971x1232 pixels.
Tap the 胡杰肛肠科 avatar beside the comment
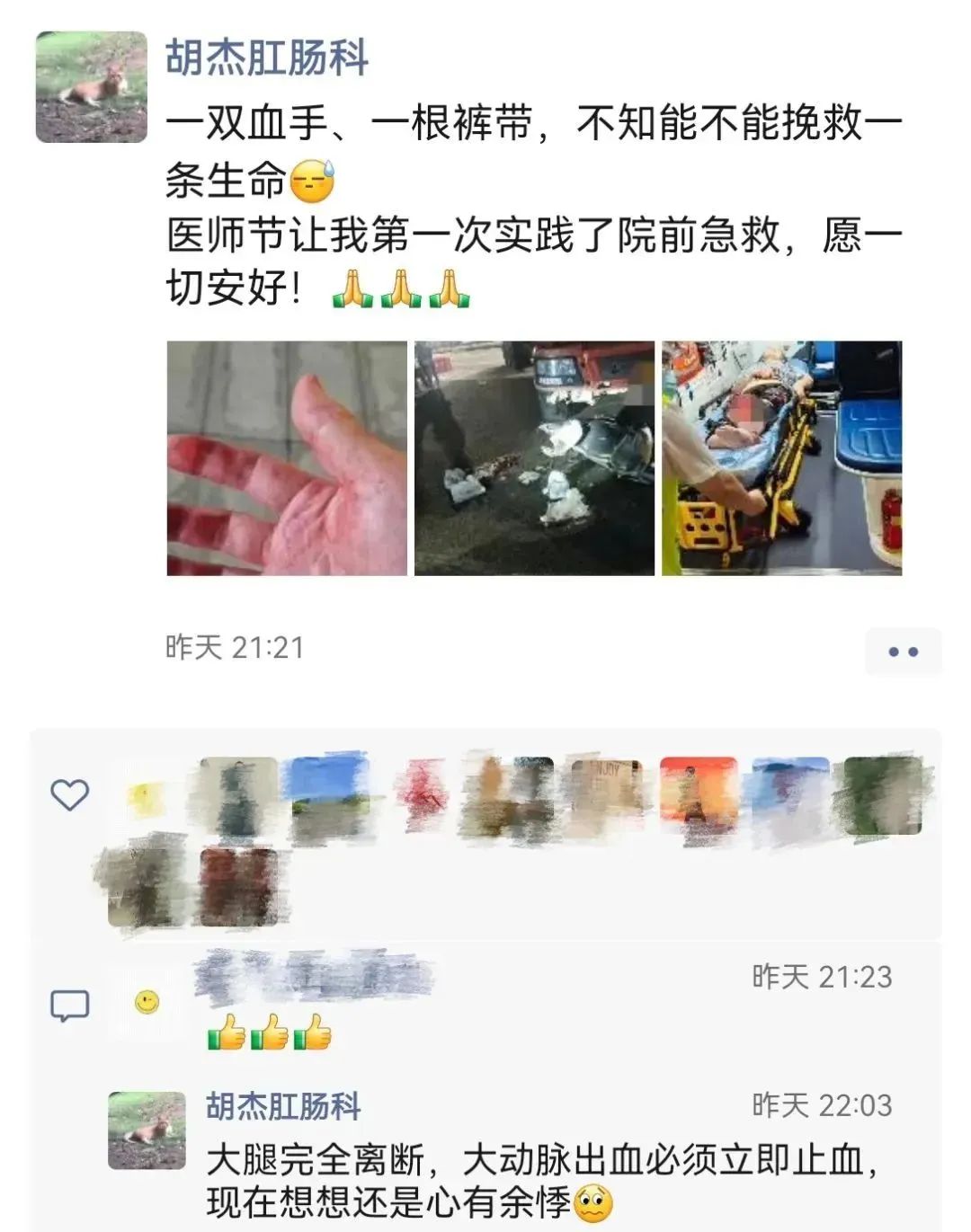click(147, 1130)
